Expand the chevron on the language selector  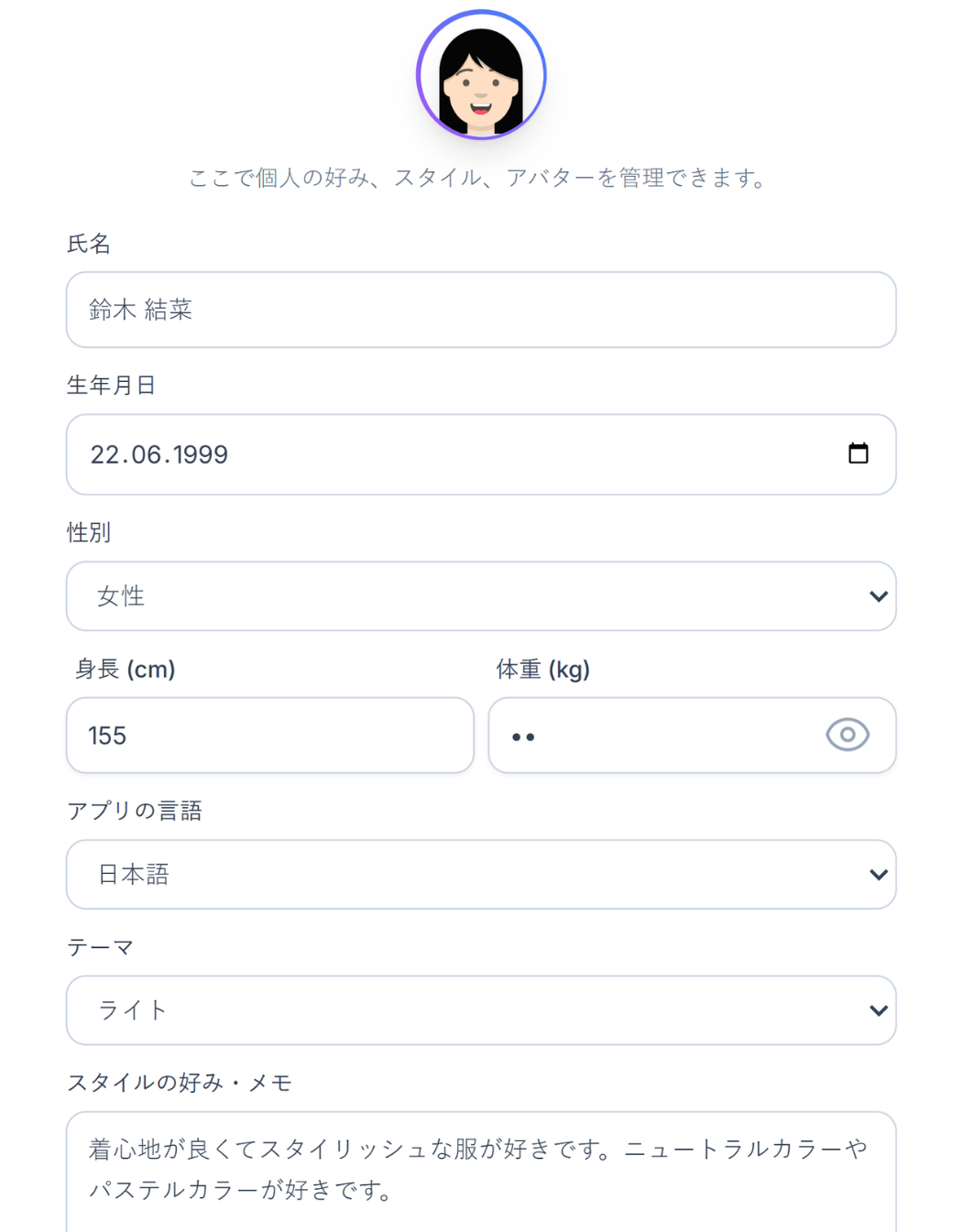(875, 874)
